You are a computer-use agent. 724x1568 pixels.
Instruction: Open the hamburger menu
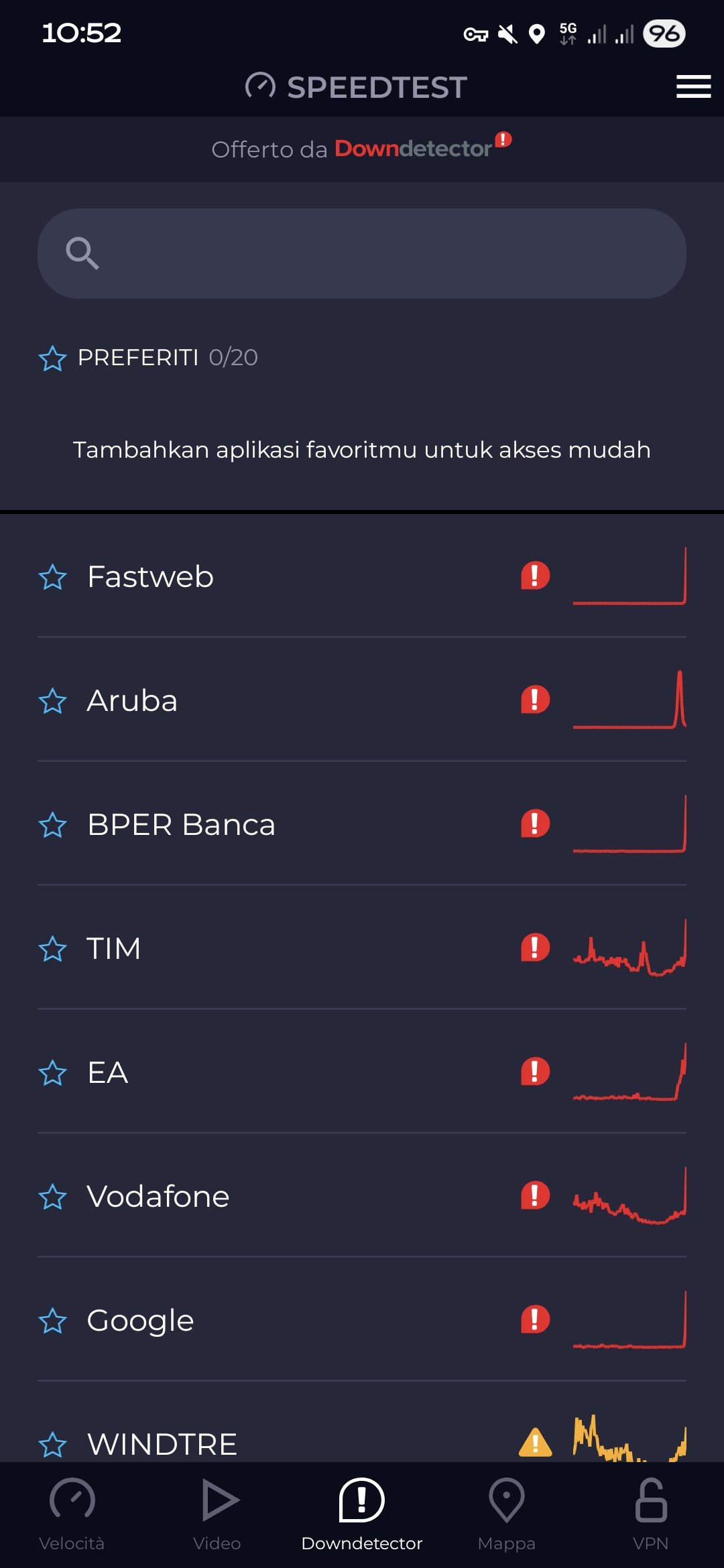click(x=693, y=87)
